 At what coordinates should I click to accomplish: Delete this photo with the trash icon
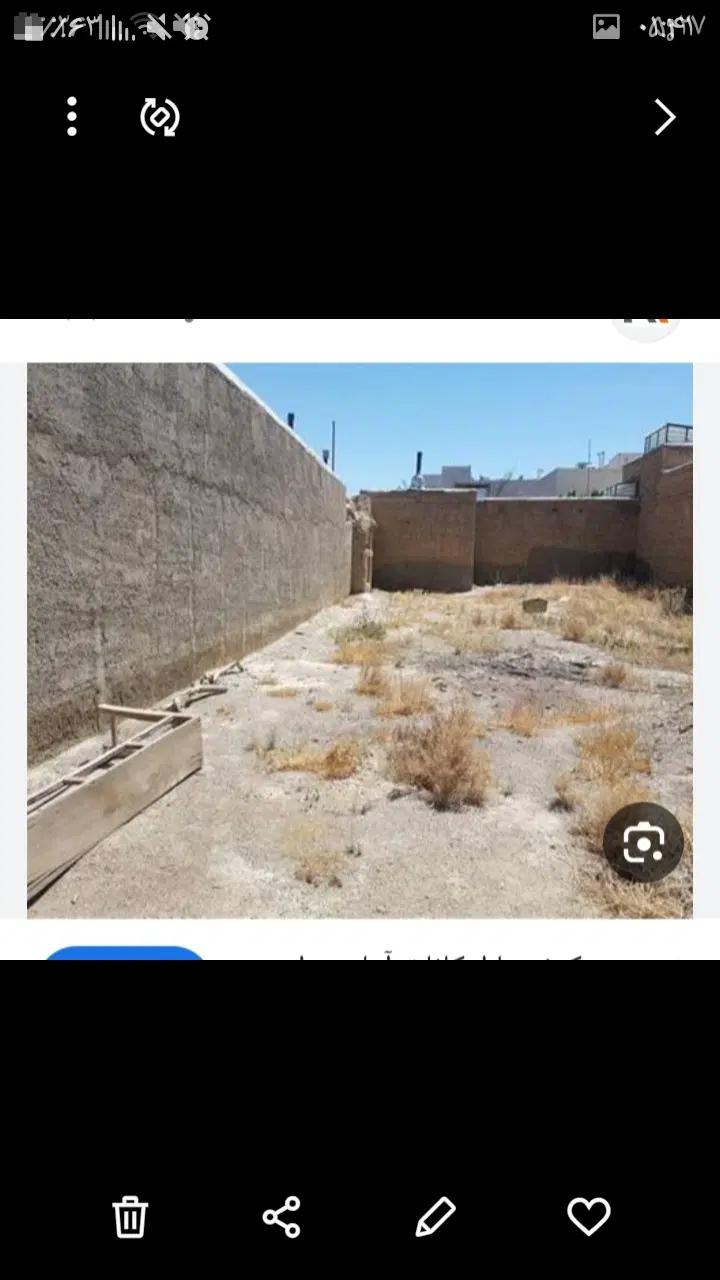tap(130, 1217)
